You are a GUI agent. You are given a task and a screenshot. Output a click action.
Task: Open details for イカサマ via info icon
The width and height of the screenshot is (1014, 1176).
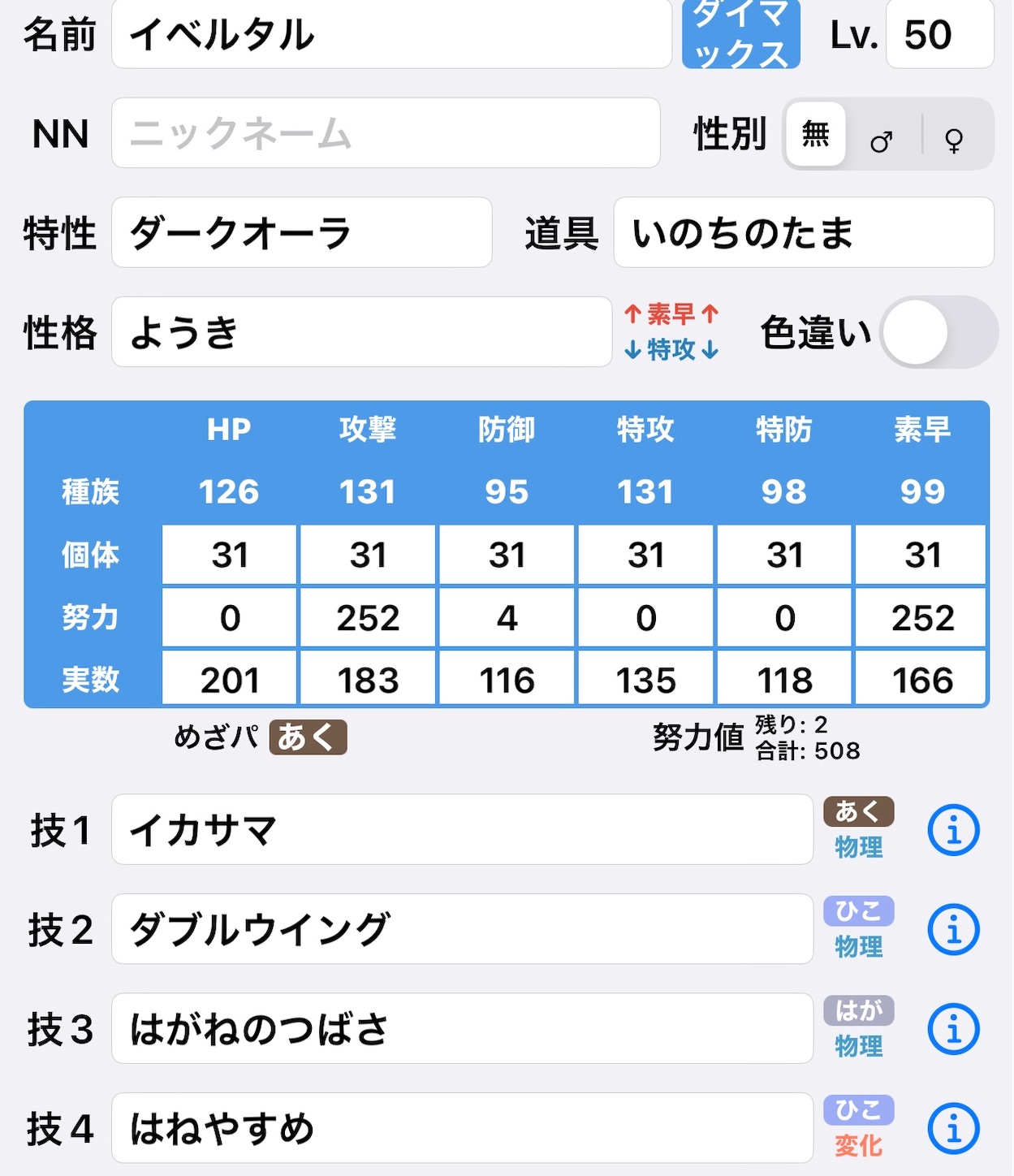point(954,830)
